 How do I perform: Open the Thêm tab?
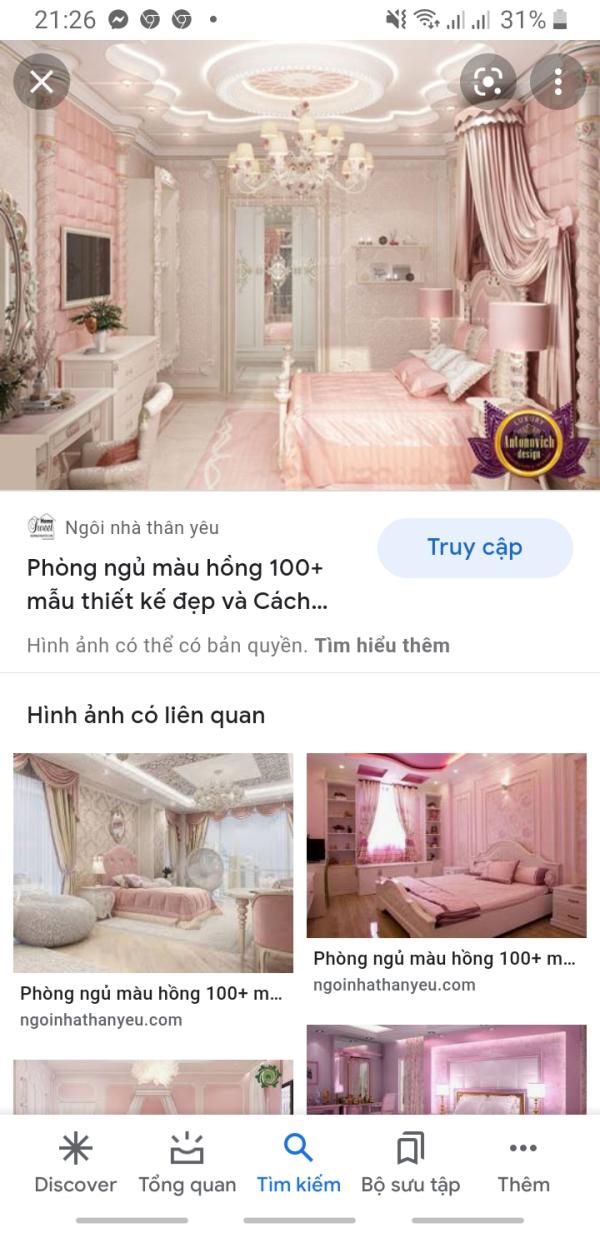click(x=523, y=1164)
